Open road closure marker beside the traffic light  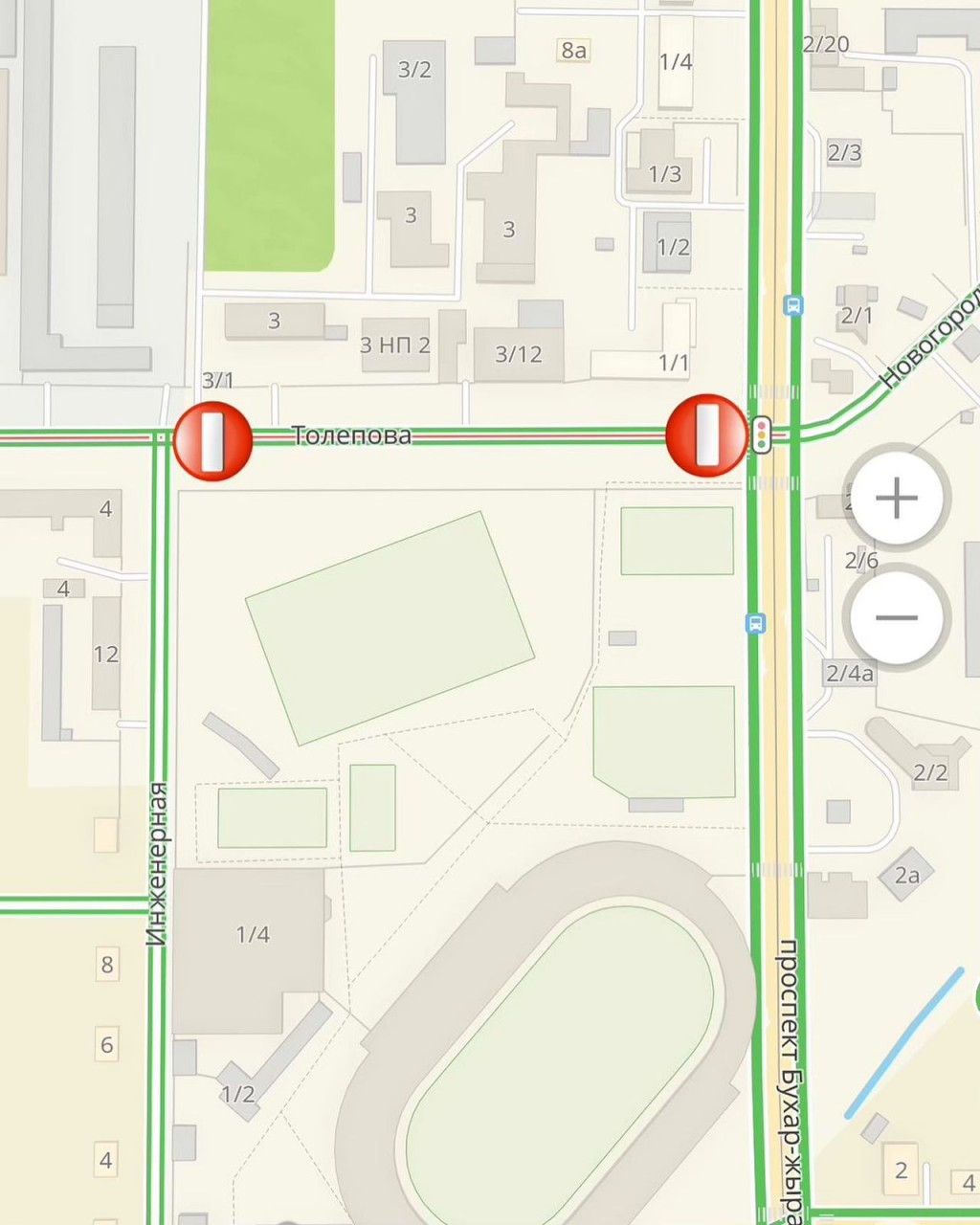tap(706, 434)
